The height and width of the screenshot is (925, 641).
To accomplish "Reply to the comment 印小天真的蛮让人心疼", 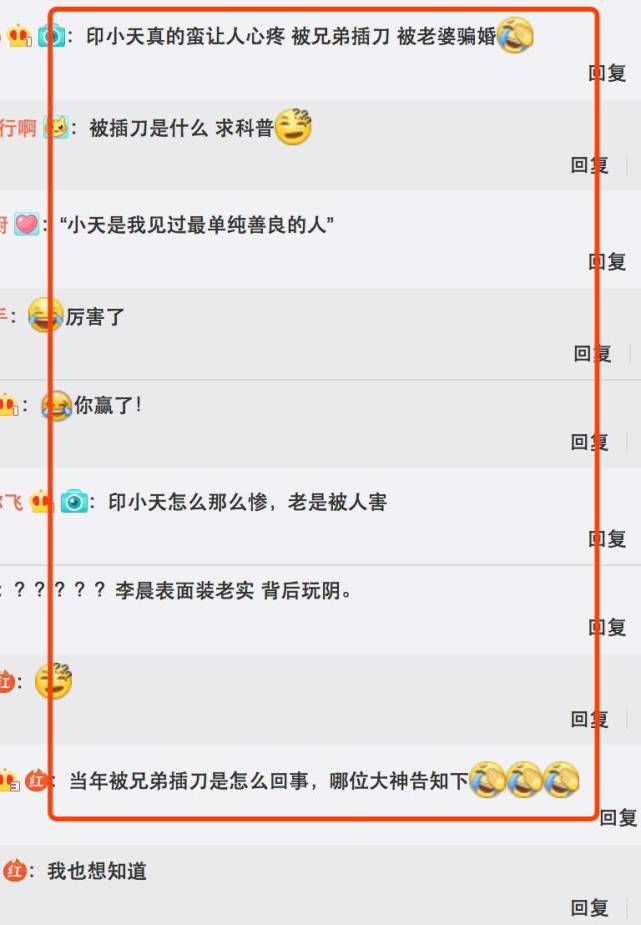I will (x=606, y=72).
